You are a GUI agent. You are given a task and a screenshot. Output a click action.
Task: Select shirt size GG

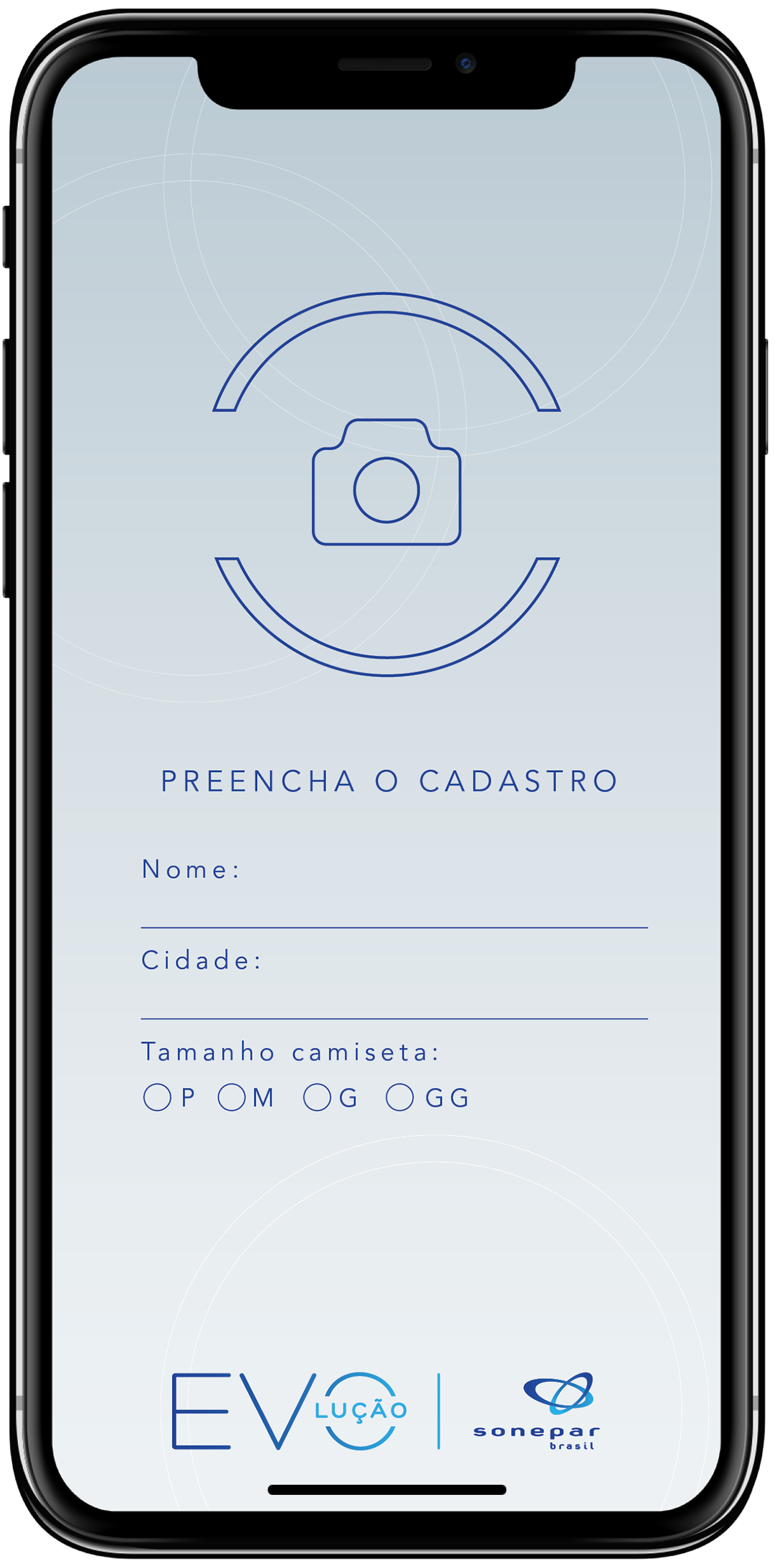point(400,1097)
